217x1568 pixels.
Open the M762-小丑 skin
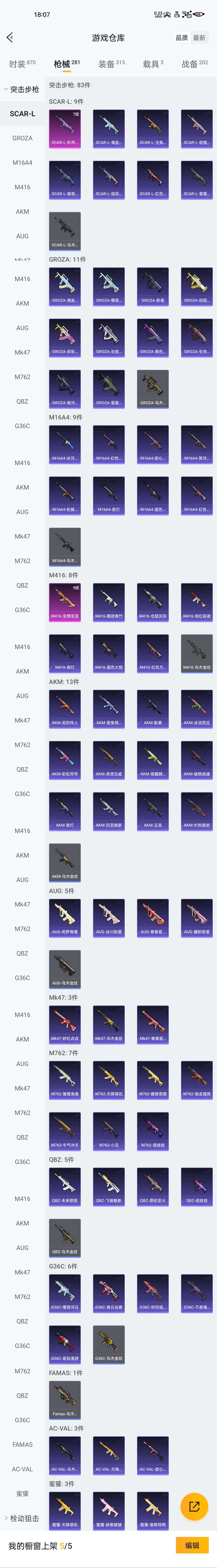(x=108, y=1131)
